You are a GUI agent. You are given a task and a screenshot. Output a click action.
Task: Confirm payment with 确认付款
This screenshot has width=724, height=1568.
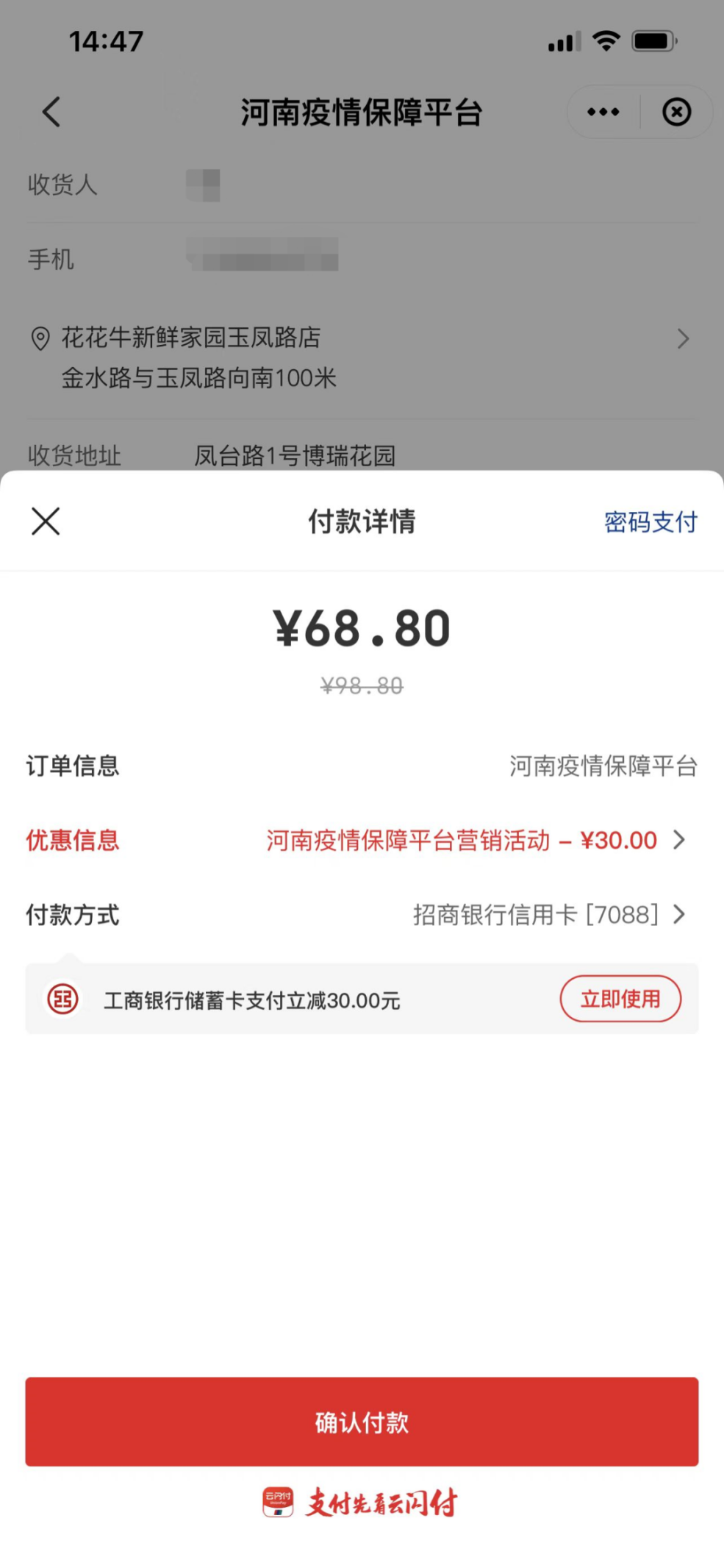[362, 1422]
